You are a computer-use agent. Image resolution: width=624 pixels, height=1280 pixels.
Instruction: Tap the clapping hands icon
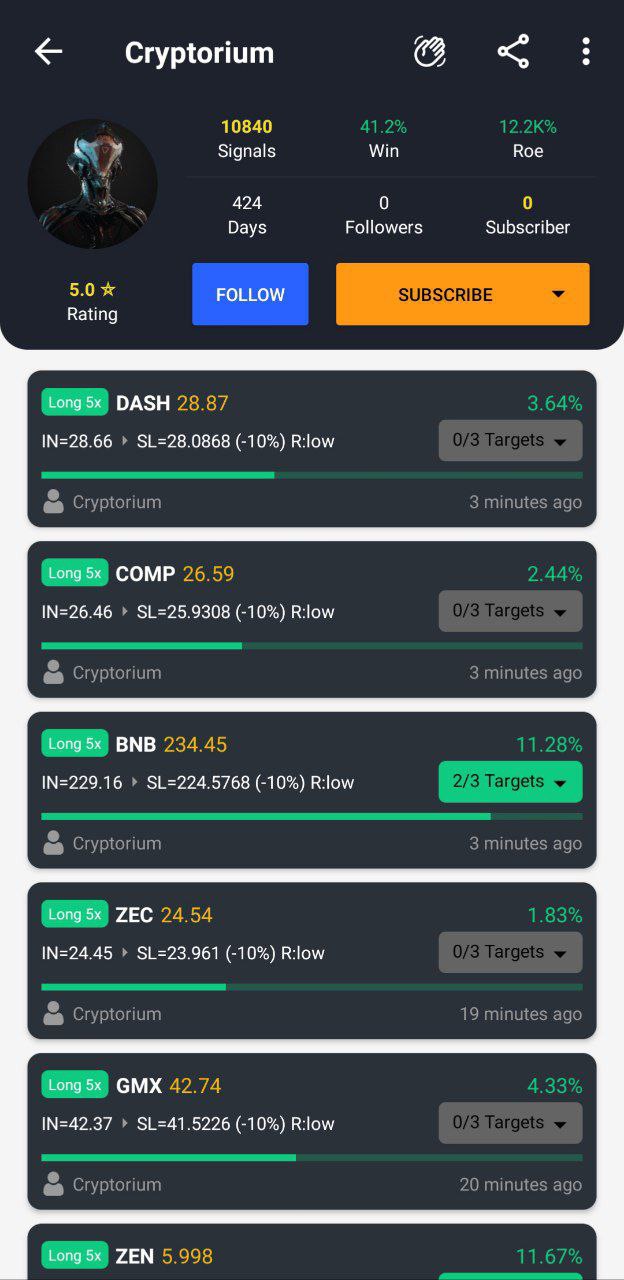click(x=430, y=52)
